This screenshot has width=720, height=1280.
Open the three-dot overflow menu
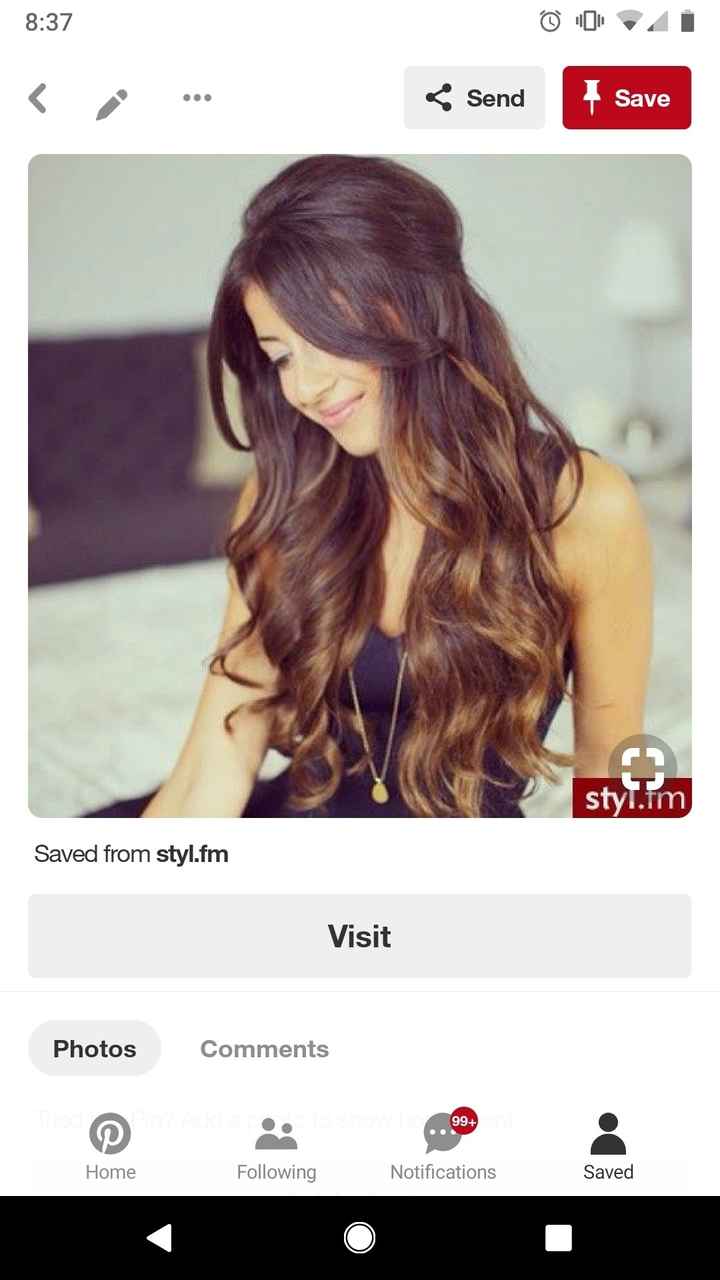196,98
